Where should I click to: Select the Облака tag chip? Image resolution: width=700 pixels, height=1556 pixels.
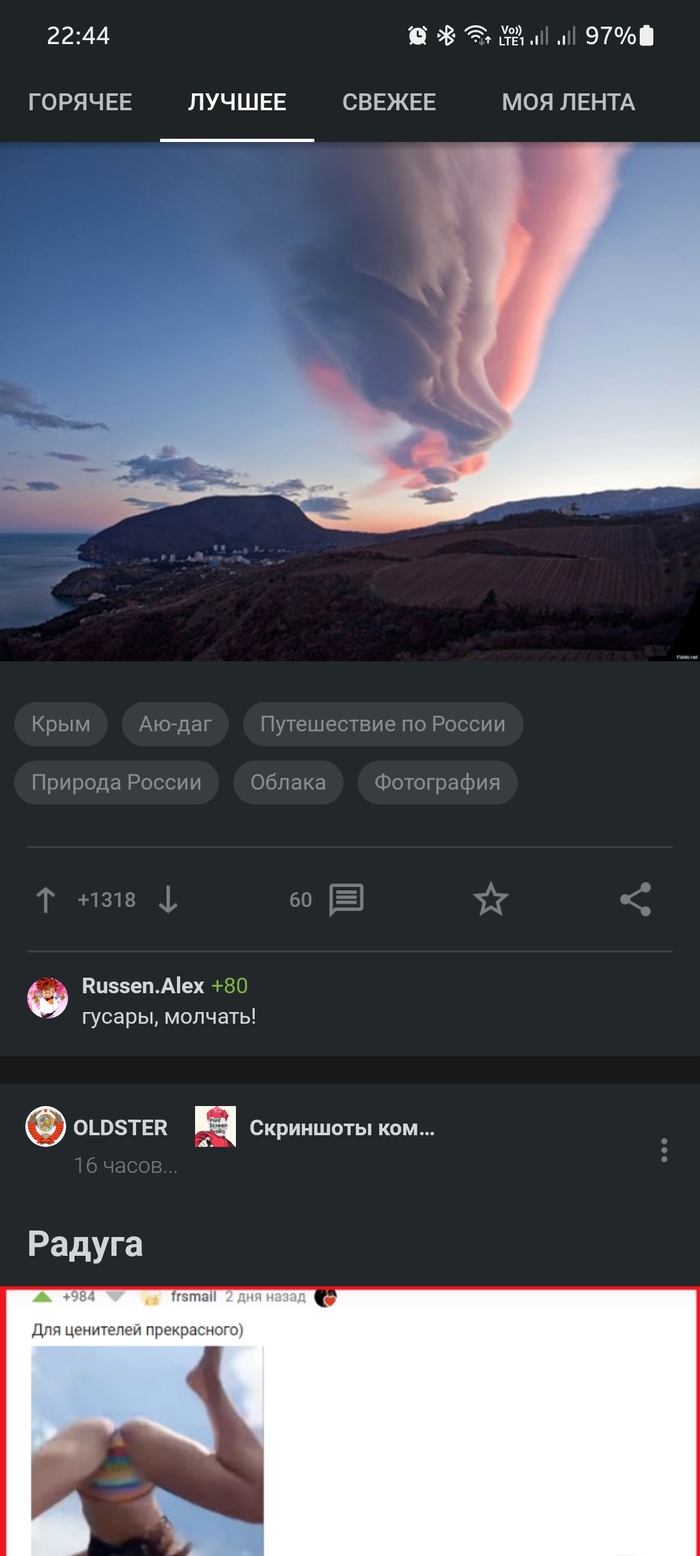pyautogui.click(x=288, y=782)
